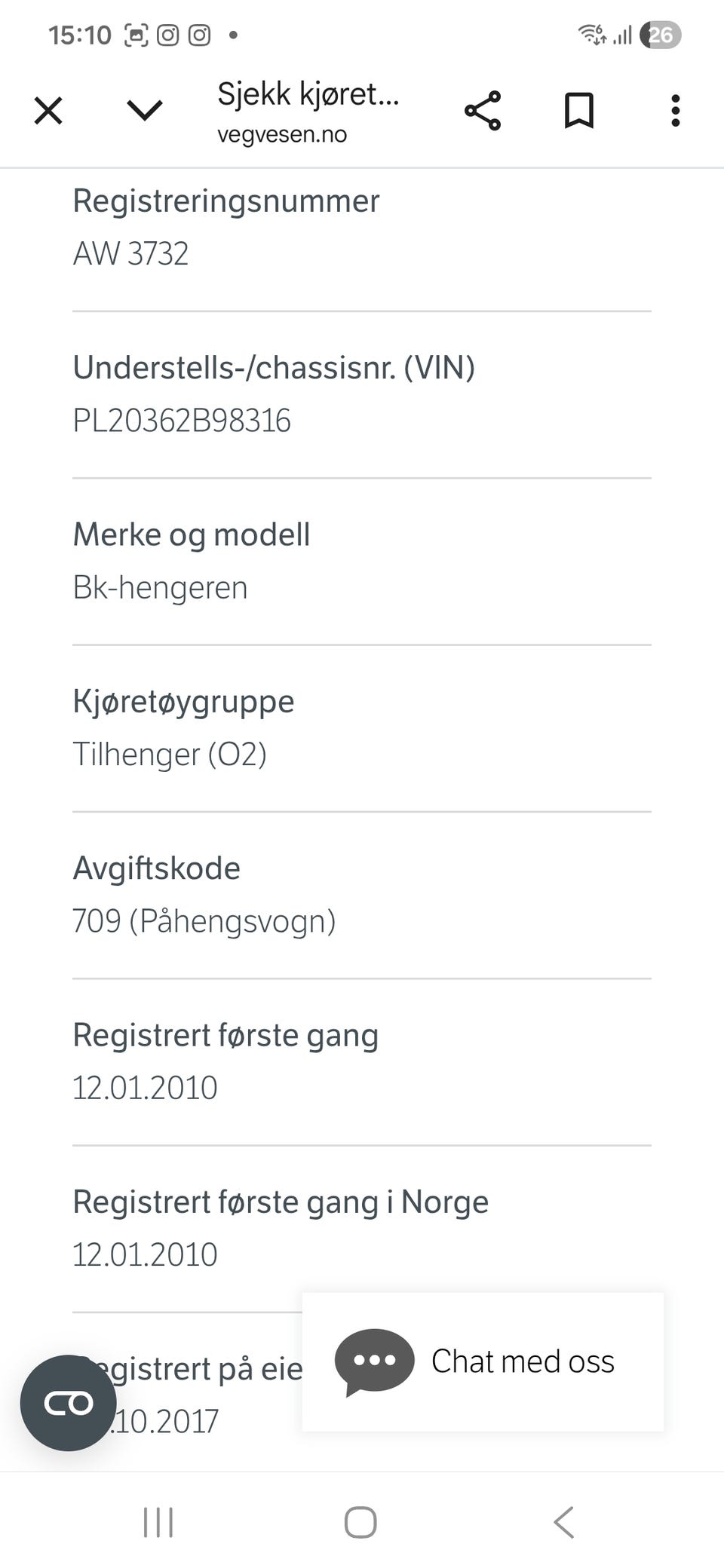Start a conversation via Chat med oss

(522, 1361)
